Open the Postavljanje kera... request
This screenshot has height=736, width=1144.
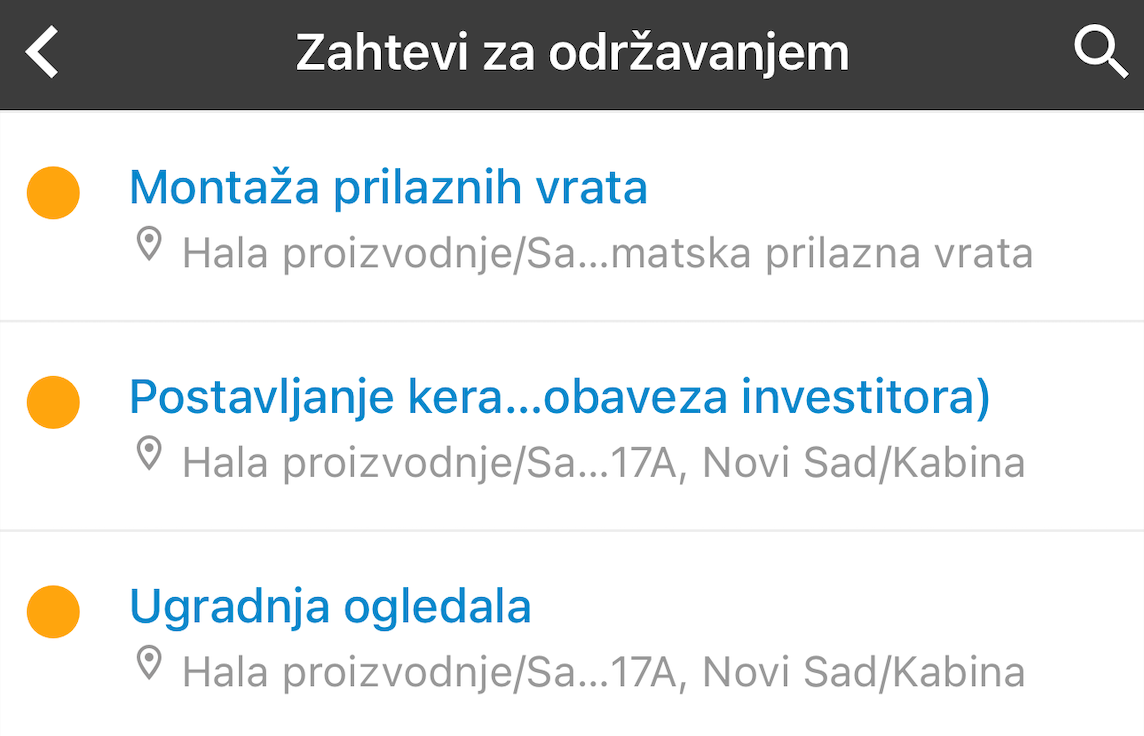(x=559, y=398)
